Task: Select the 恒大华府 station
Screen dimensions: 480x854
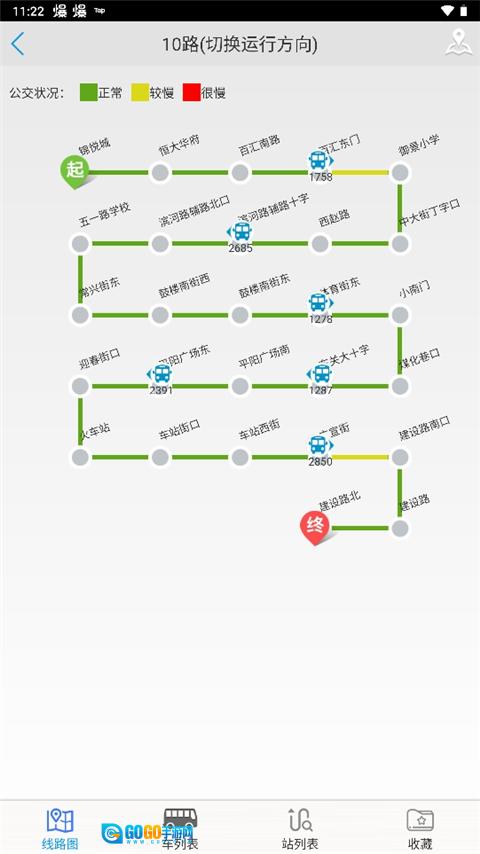Action: pyautogui.click(x=160, y=173)
